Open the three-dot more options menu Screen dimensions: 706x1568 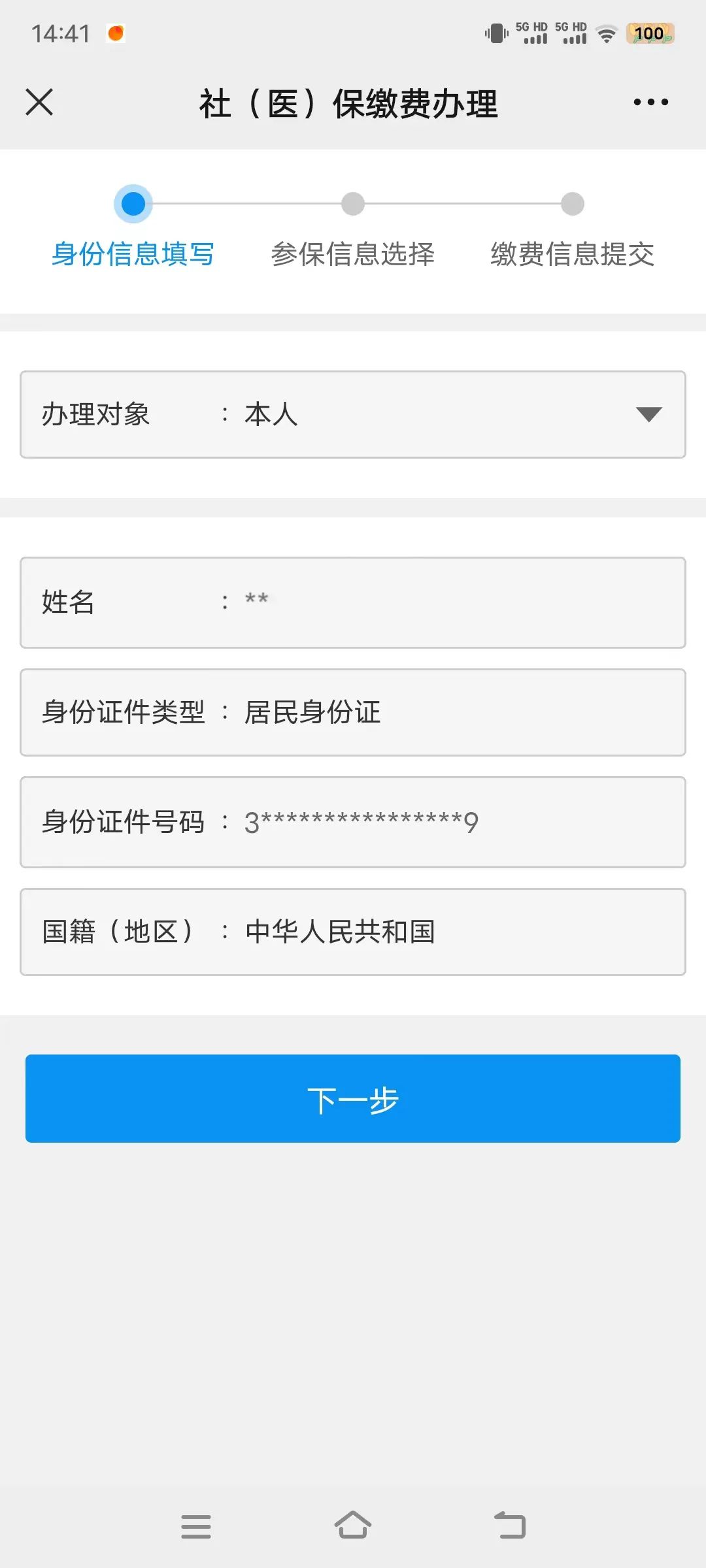coord(650,103)
